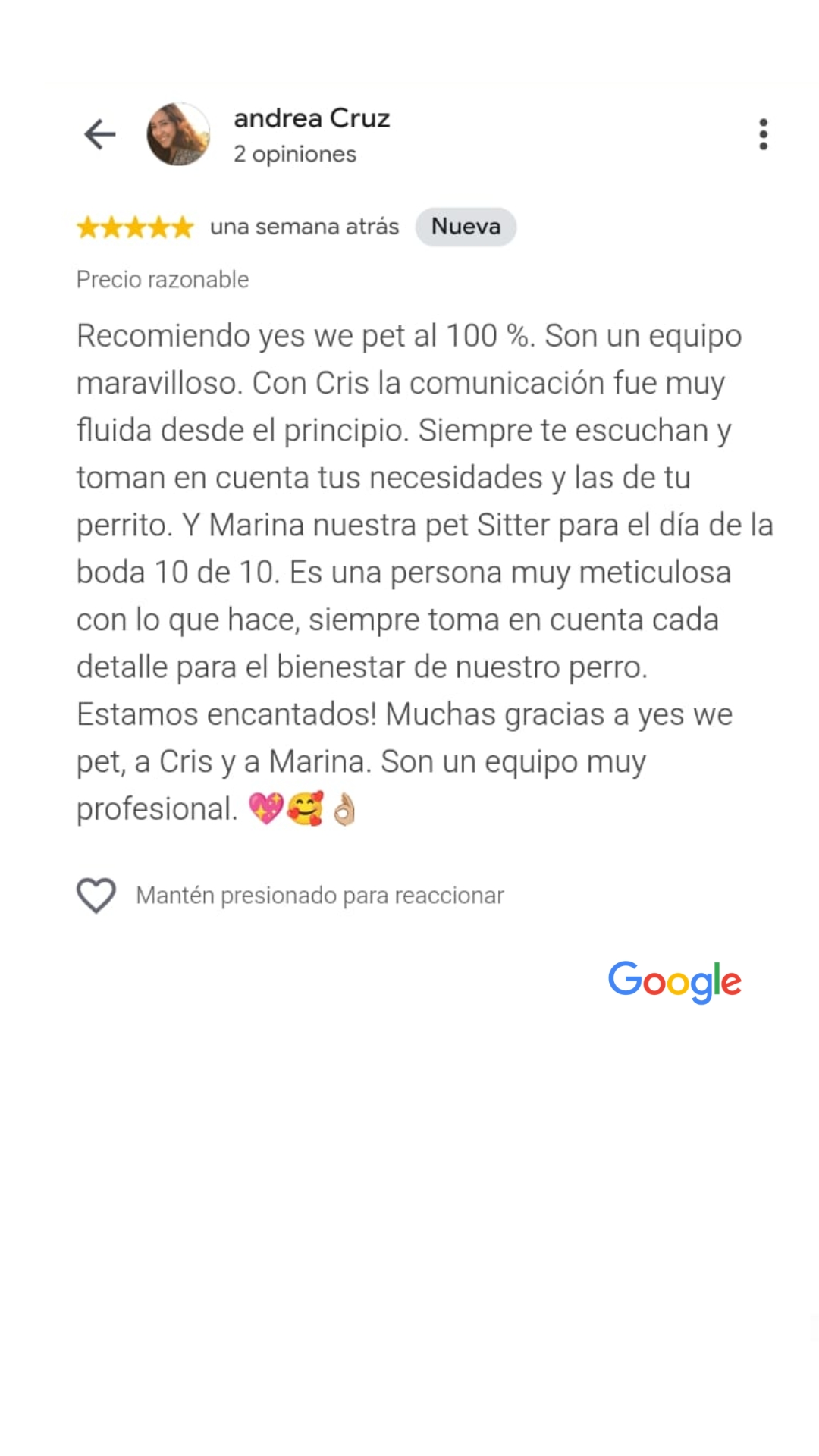
Task: Open the three-dot overflow menu
Action: pos(763,134)
